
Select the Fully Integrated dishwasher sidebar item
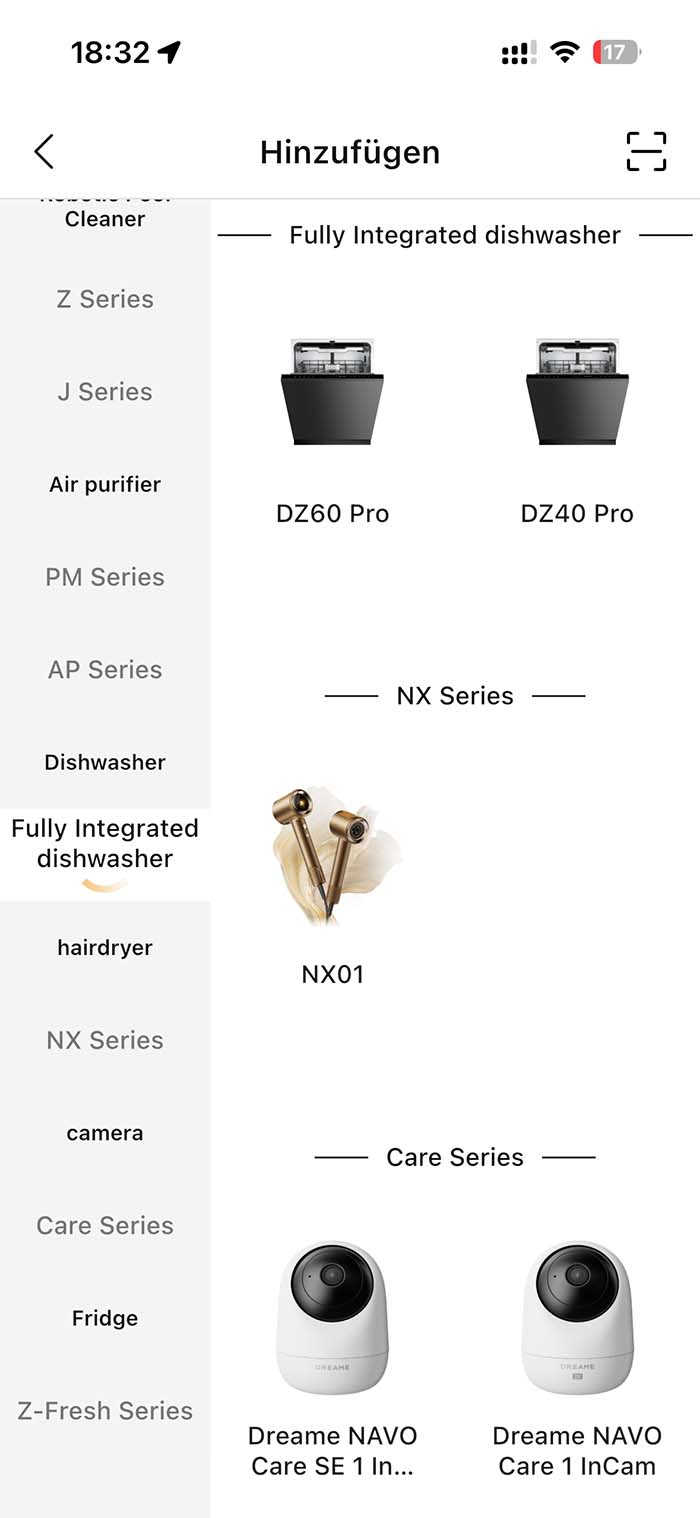[x=105, y=844]
